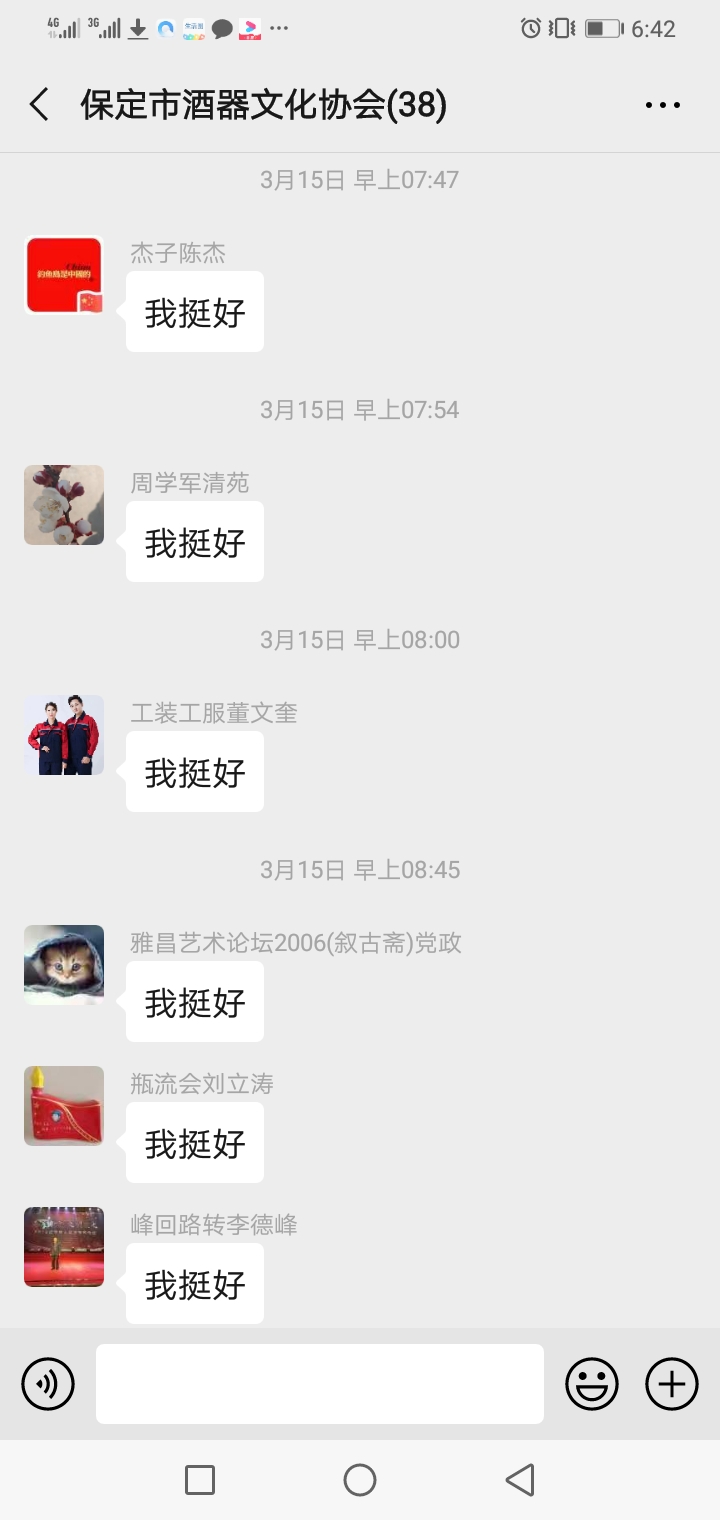Screen dimensions: 720x1520
Task: Switch to voice message input
Action: click(48, 1384)
